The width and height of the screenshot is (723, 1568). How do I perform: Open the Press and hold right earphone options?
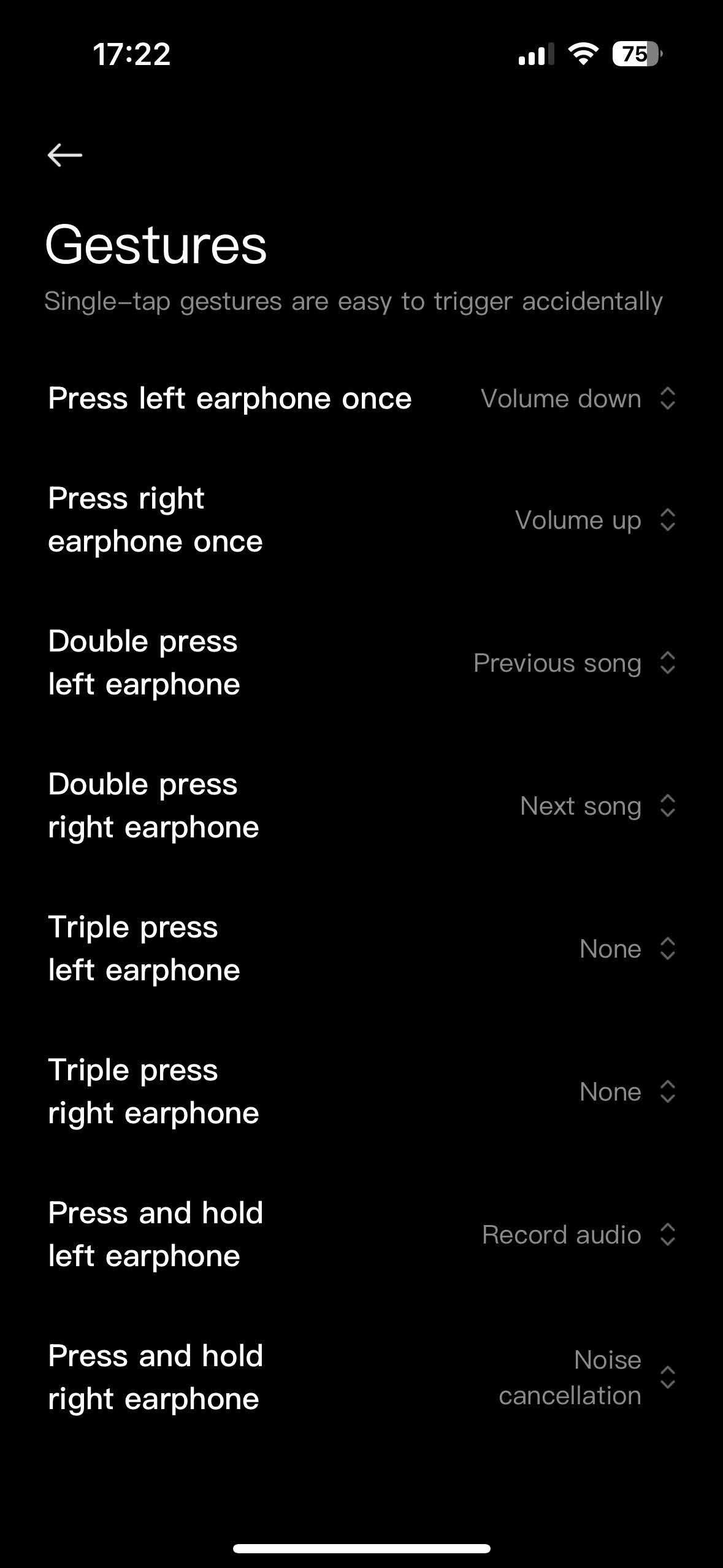coord(362,1377)
